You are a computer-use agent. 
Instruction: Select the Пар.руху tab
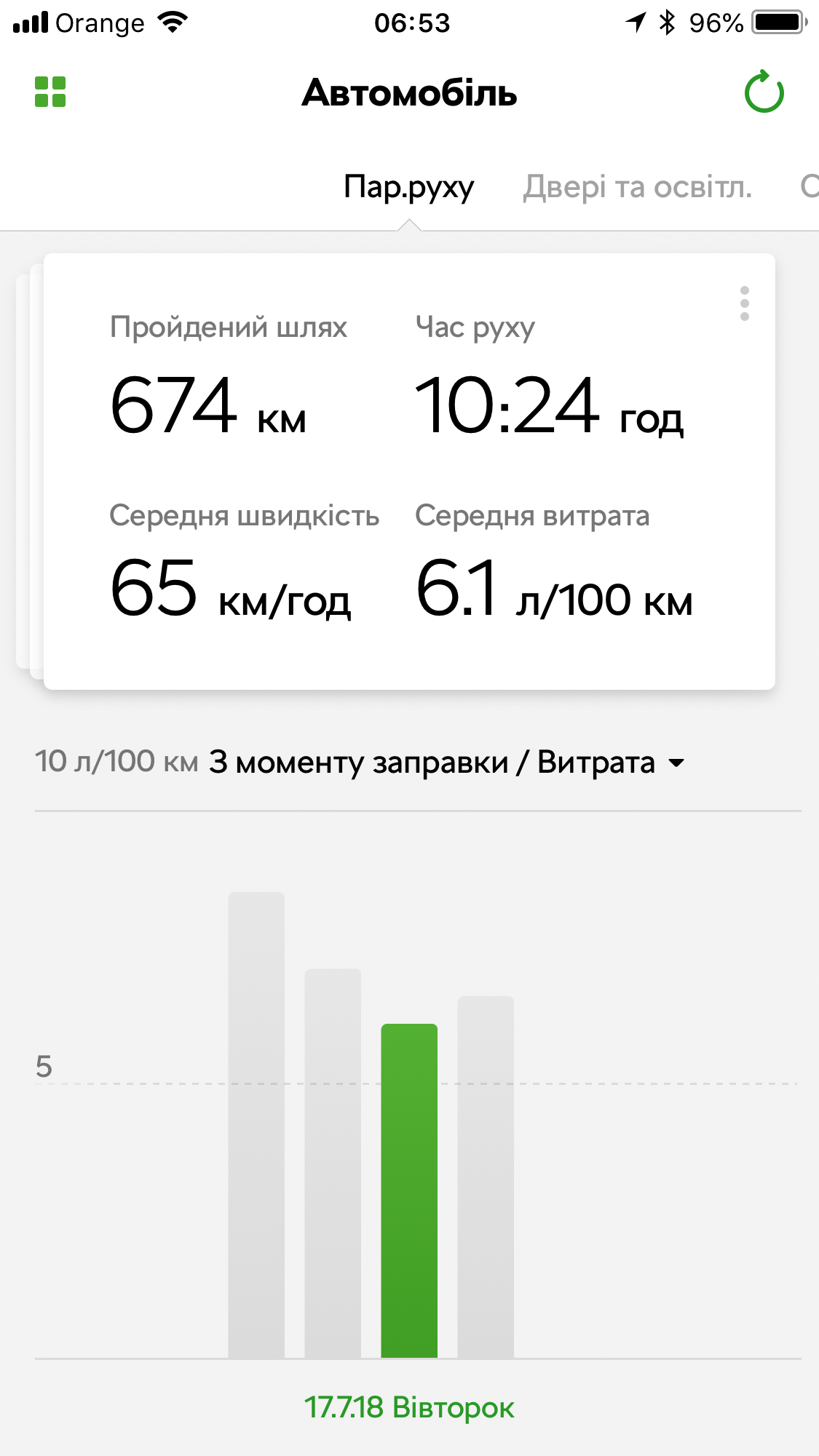click(408, 187)
